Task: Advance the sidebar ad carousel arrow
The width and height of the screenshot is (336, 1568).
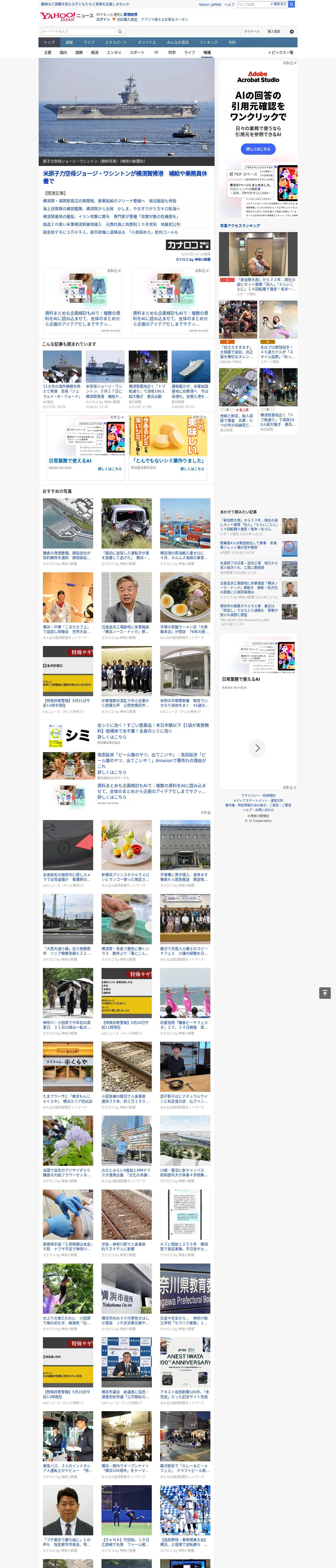Action: 257,748
